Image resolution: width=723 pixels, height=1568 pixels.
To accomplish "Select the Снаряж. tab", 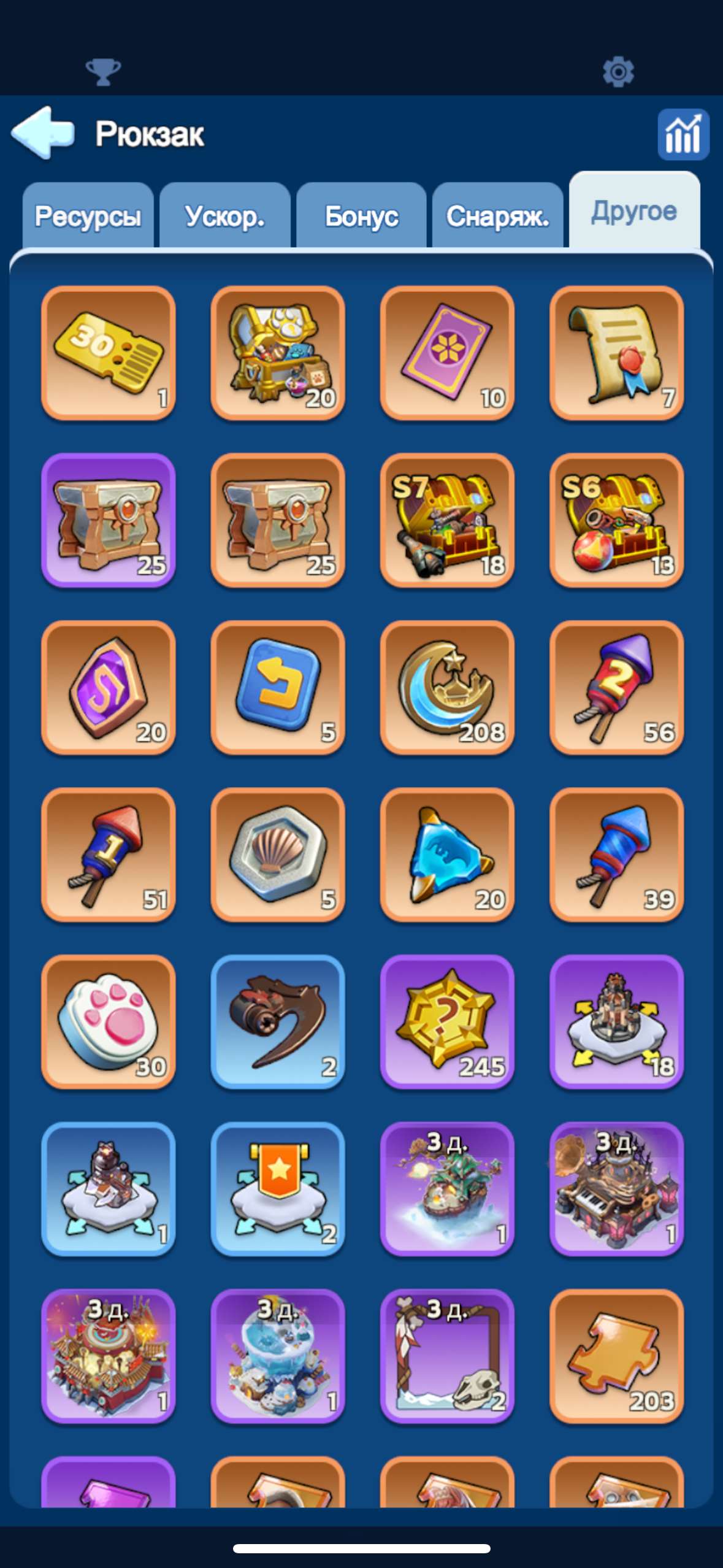I will coord(497,216).
